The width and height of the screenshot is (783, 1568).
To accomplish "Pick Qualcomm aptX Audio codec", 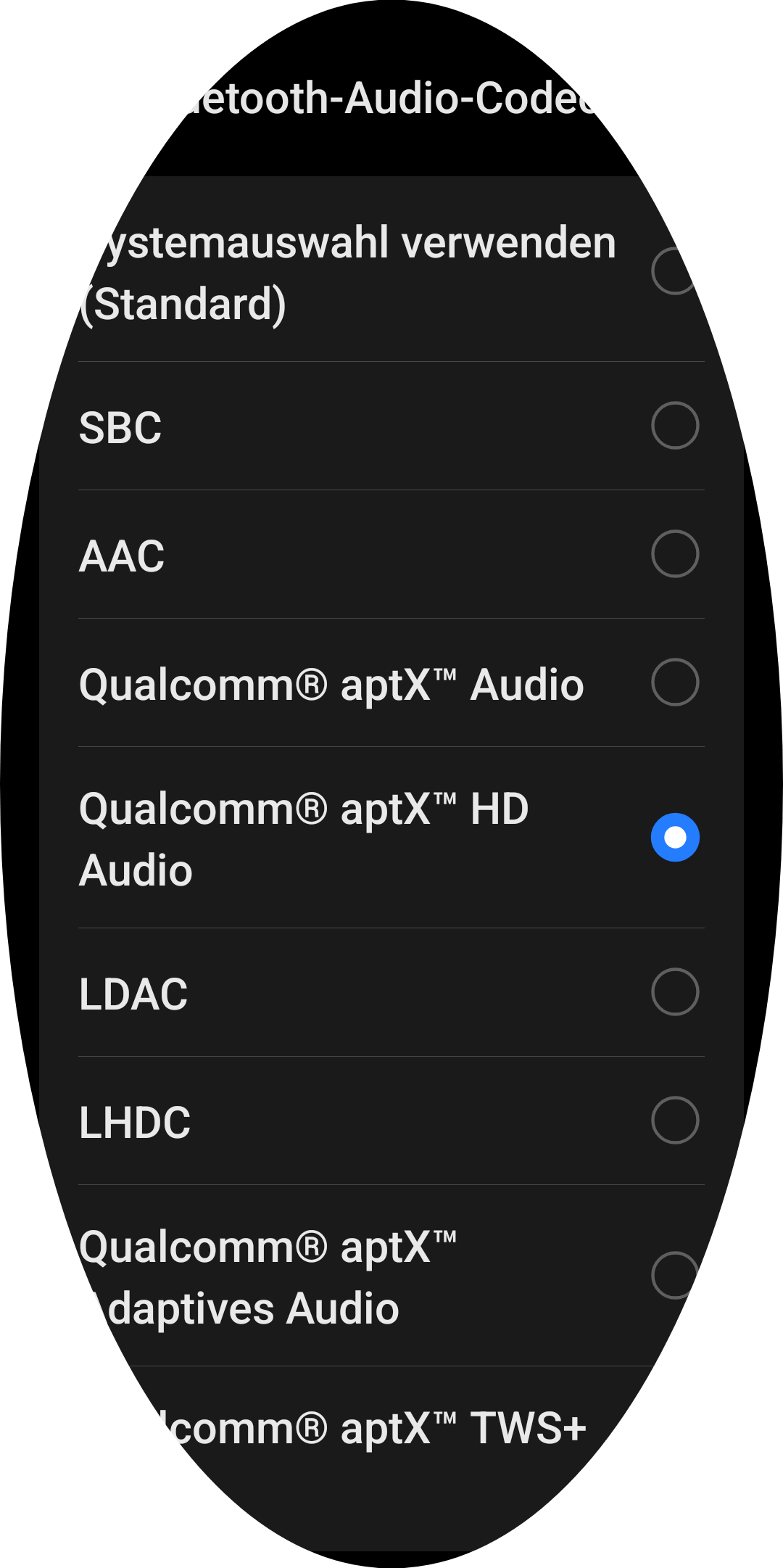I will pos(391,683).
